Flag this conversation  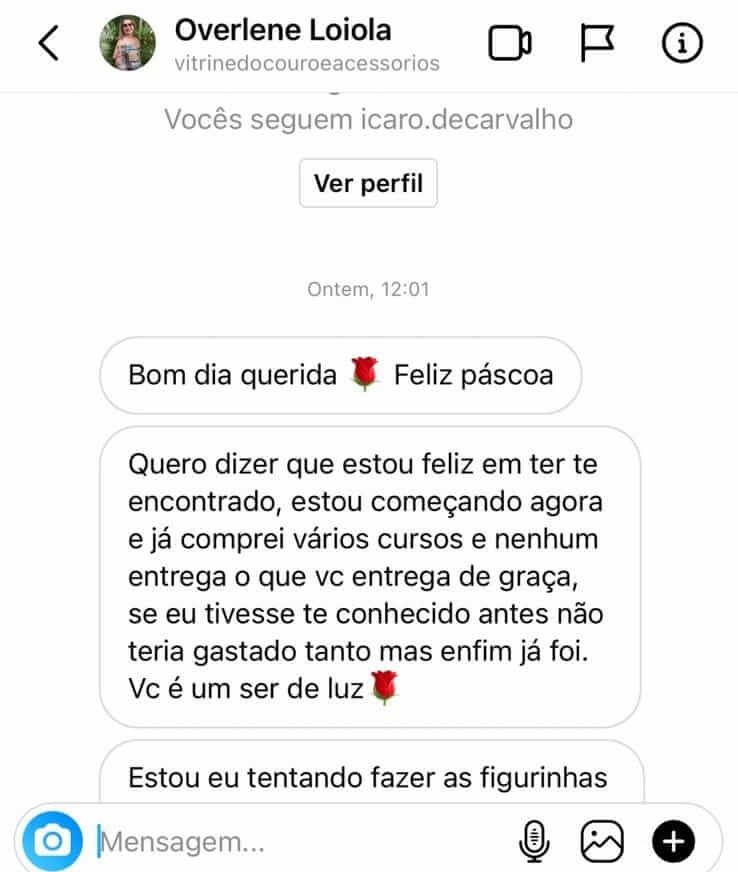(x=597, y=43)
